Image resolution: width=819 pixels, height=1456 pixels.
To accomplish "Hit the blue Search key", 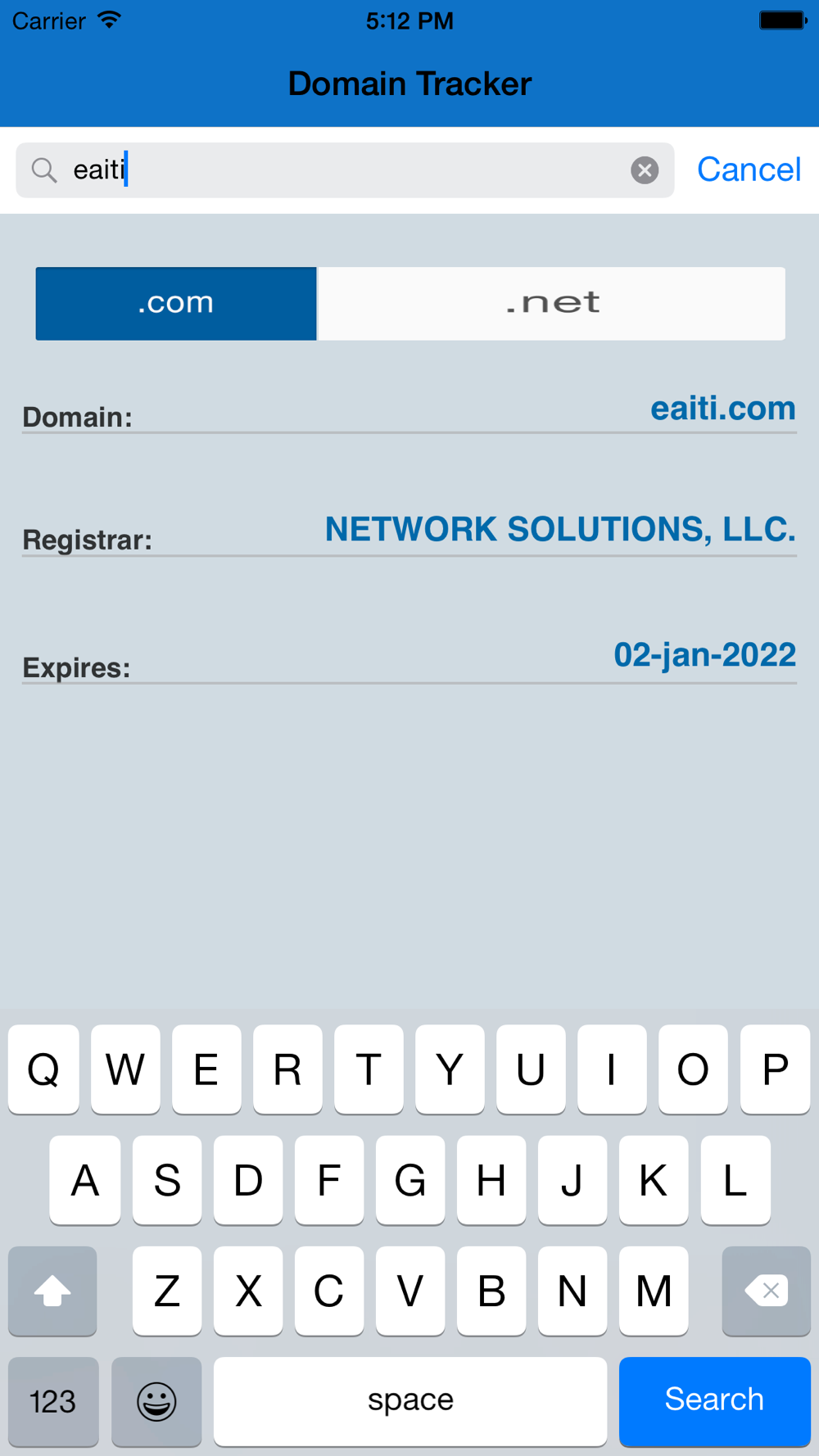I will (714, 1400).
